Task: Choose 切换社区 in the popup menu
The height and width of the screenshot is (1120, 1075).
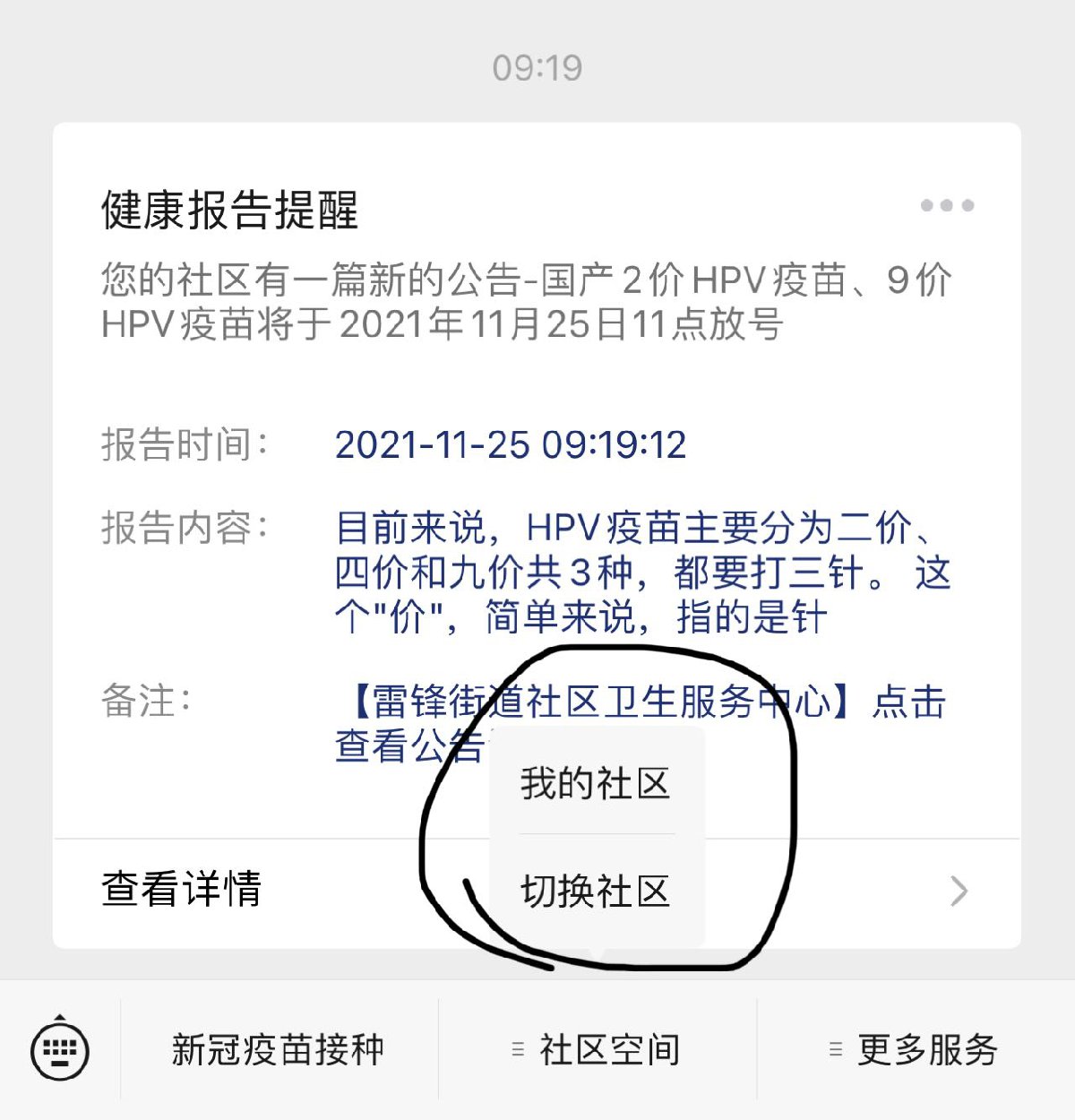Action: 596,892
